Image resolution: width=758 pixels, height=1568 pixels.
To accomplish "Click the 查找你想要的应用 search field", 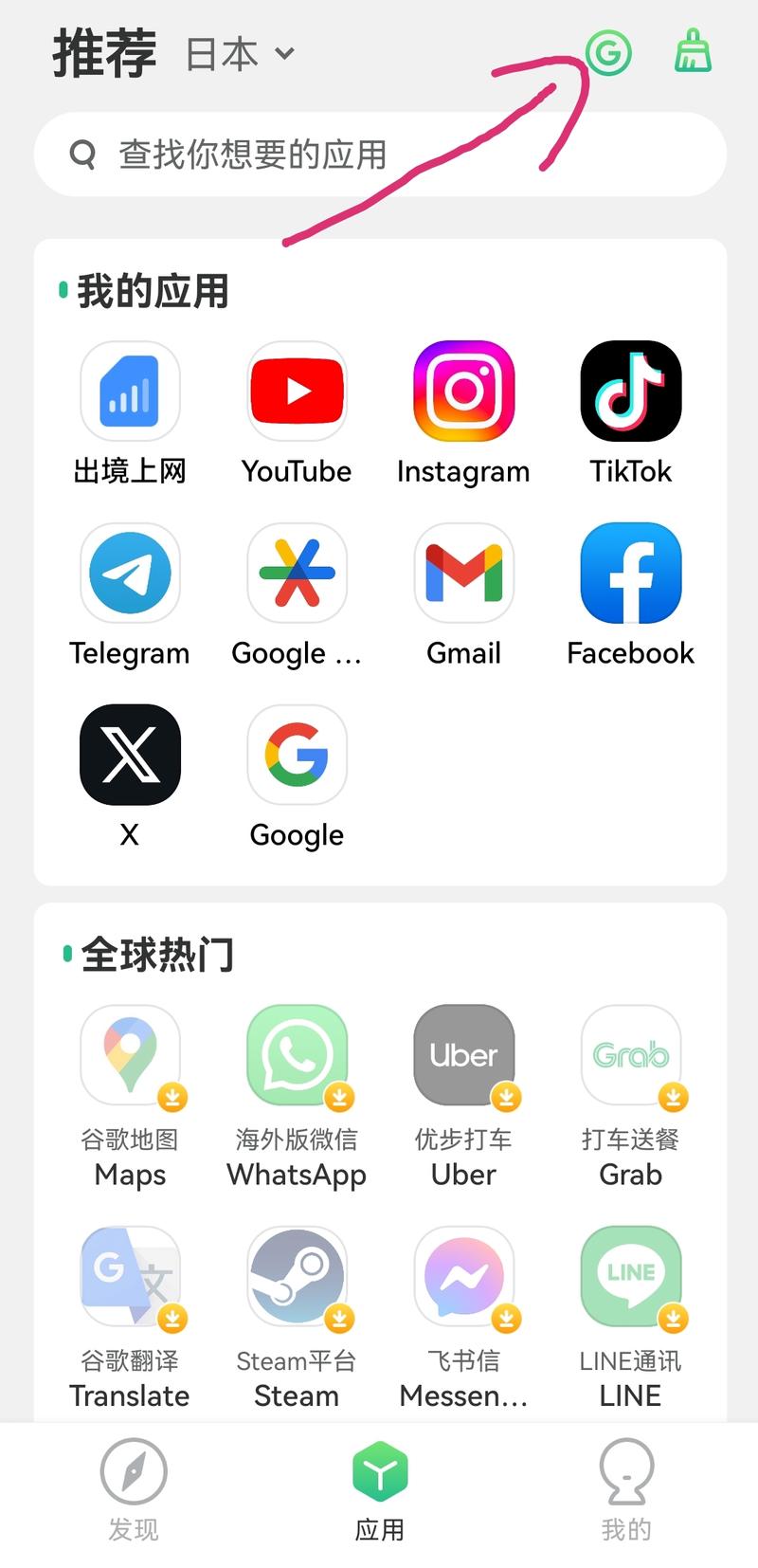I will pos(379,154).
